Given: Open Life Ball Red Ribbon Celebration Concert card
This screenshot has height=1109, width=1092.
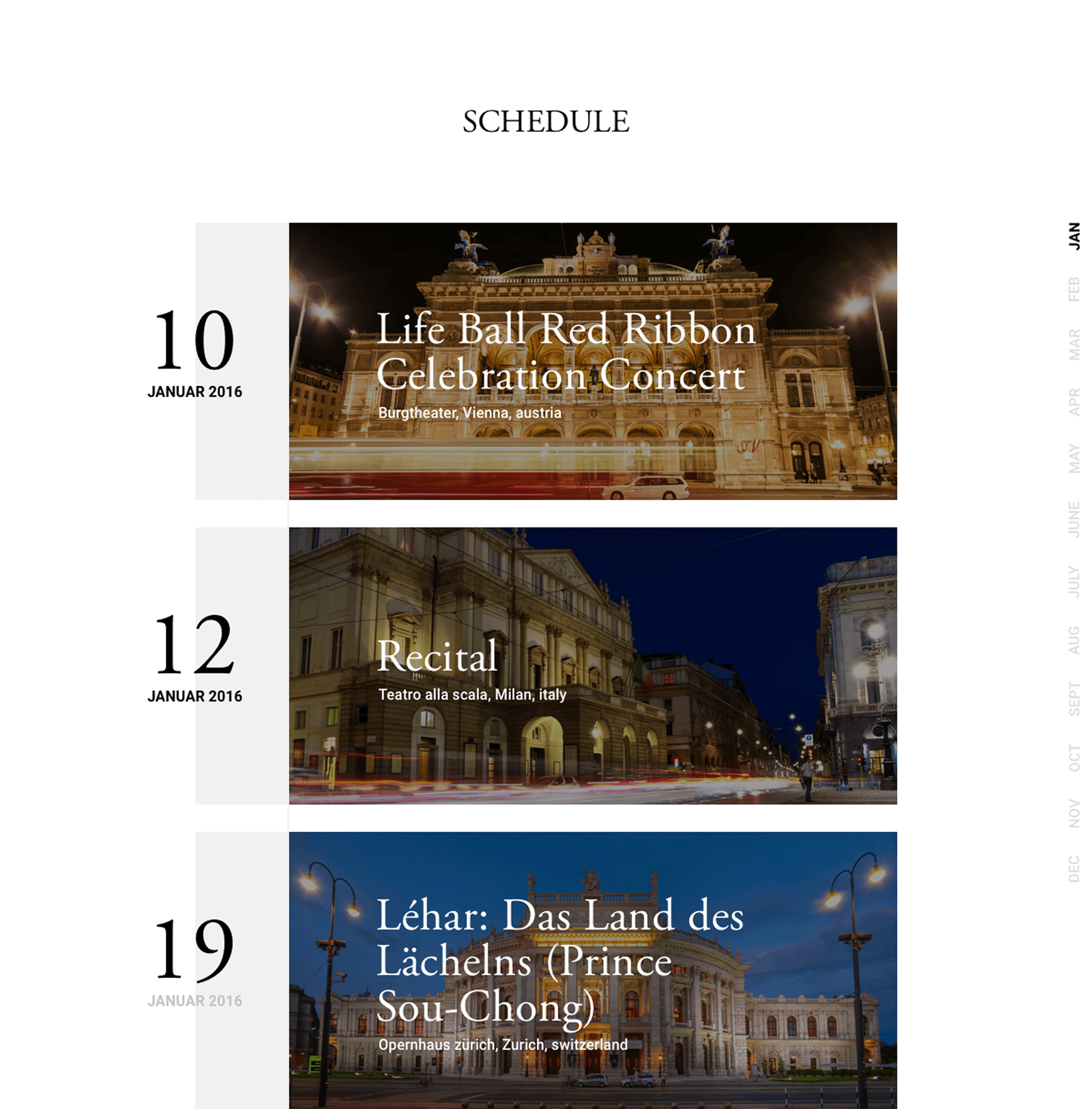Looking at the screenshot, I should tap(592, 361).
